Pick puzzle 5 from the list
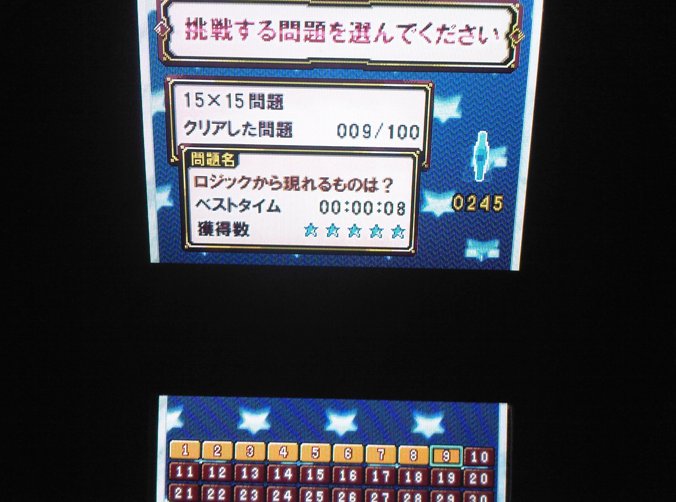676x502 pixels. [315, 453]
